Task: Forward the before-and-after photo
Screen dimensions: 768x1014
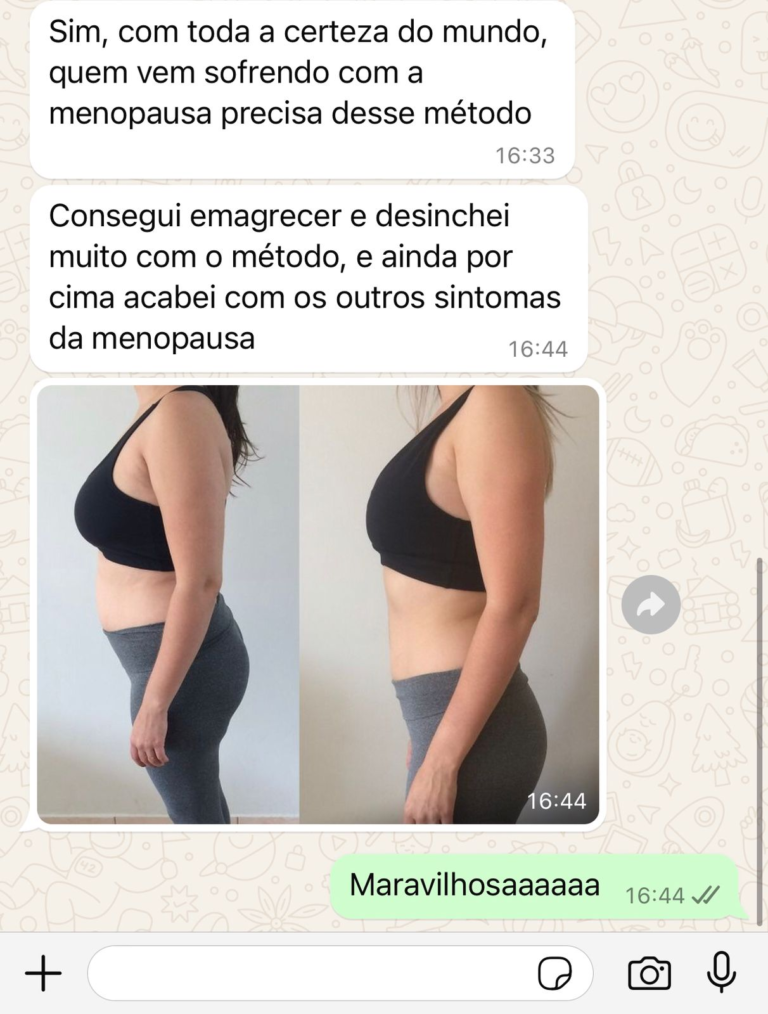Action: pos(651,604)
